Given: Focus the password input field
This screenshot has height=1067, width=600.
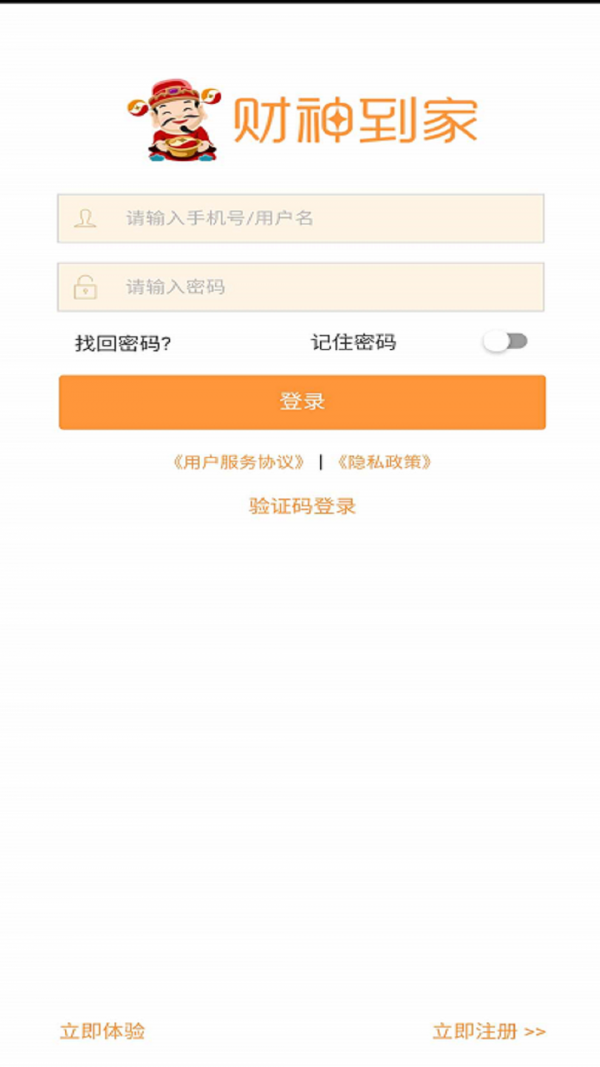Looking at the screenshot, I should [x=300, y=287].
